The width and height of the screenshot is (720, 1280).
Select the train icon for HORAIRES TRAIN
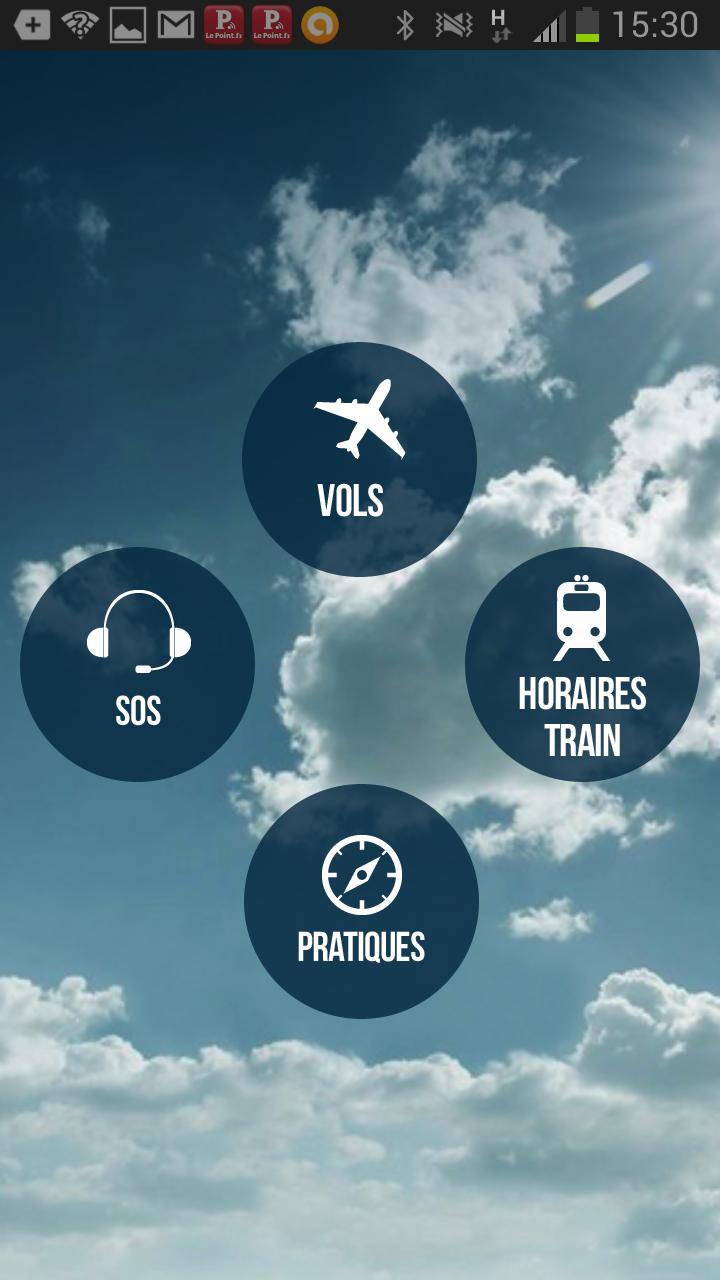coord(582,615)
